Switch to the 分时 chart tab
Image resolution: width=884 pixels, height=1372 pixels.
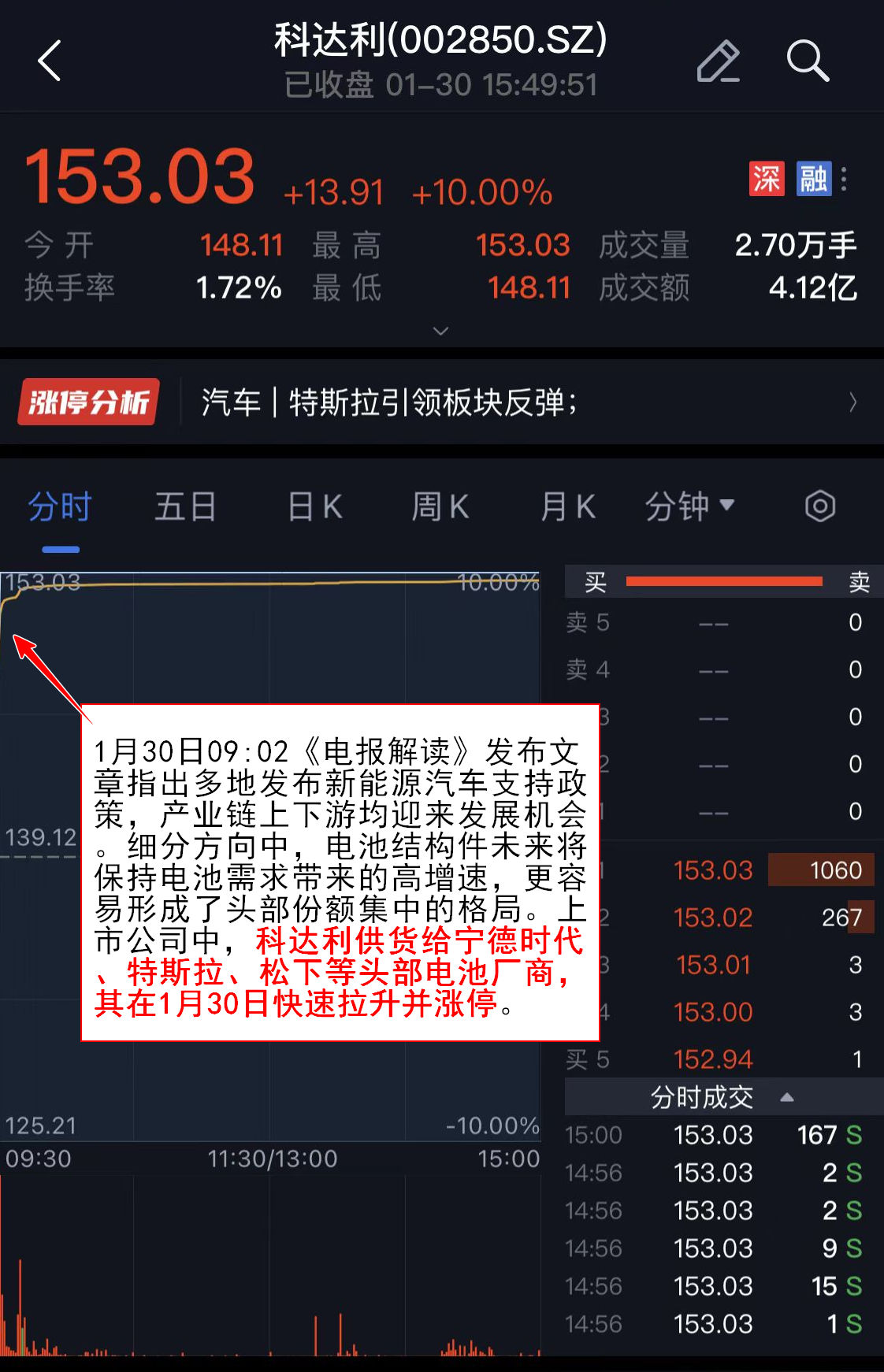click(61, 506)
